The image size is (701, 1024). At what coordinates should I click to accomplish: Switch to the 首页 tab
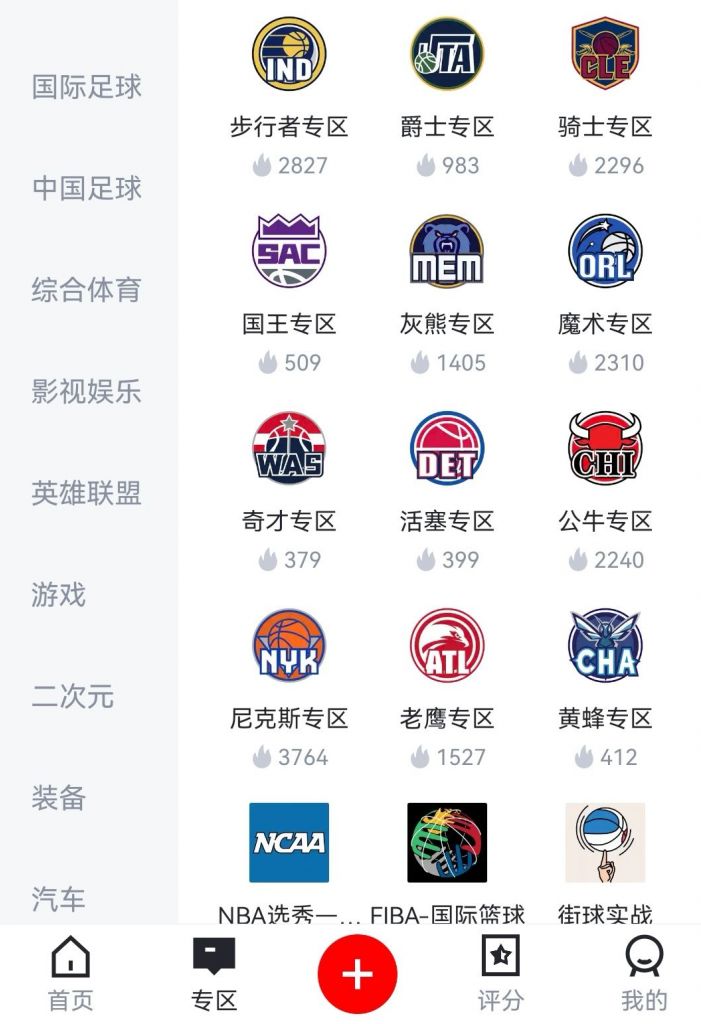click(70, 974)
